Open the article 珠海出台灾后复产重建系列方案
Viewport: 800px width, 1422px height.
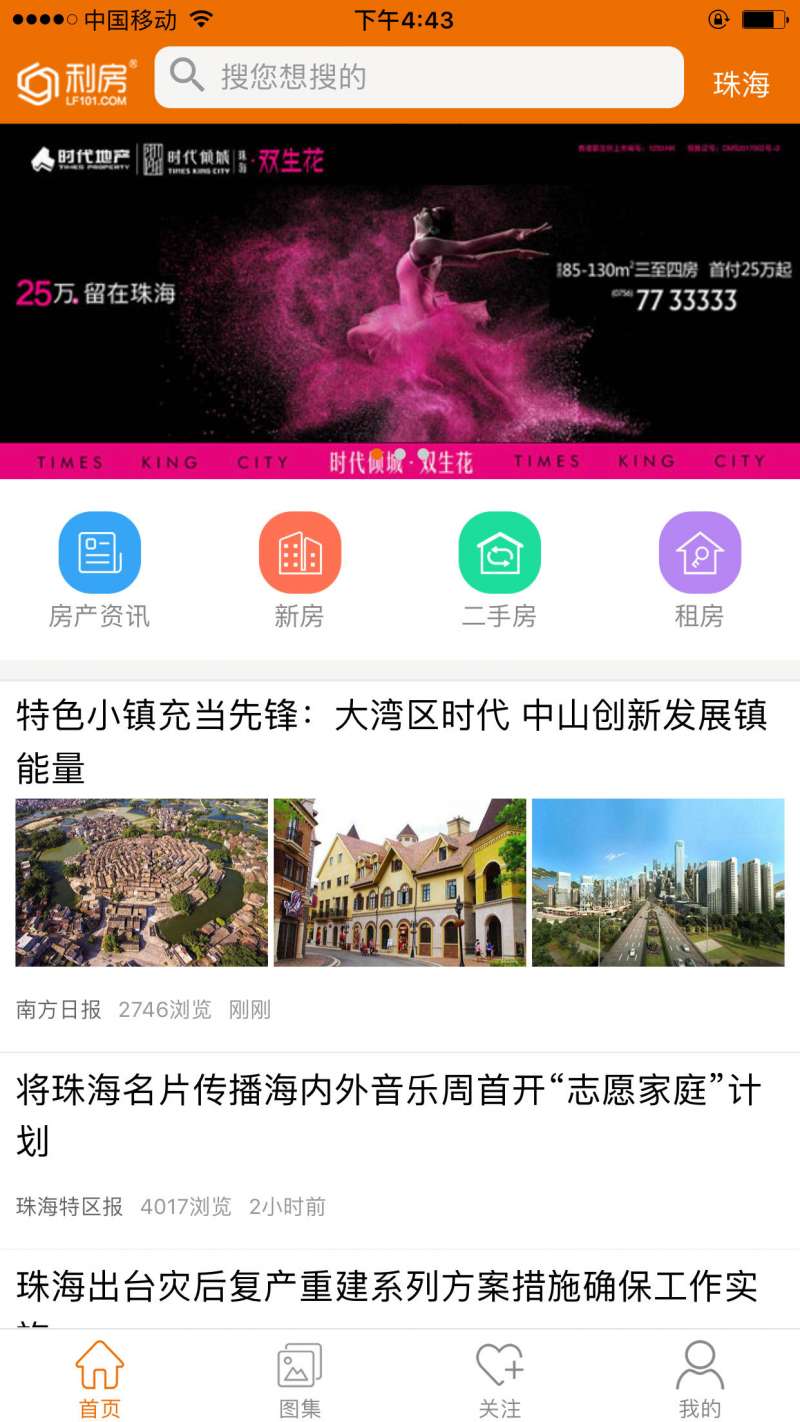tap(388, 1288)
